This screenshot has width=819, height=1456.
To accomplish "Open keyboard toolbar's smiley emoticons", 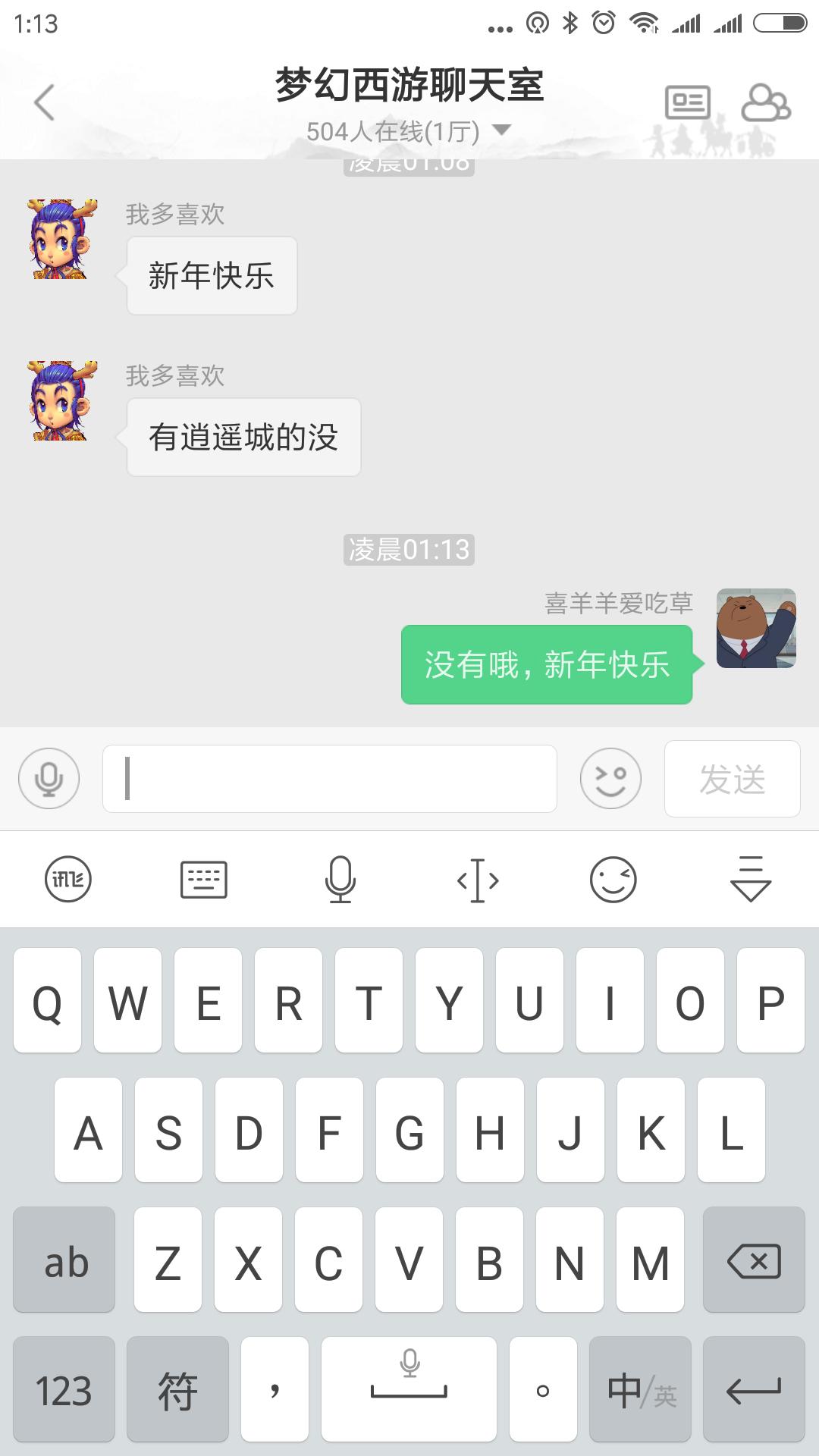I will pyautogui.click(x=613, y=880).
